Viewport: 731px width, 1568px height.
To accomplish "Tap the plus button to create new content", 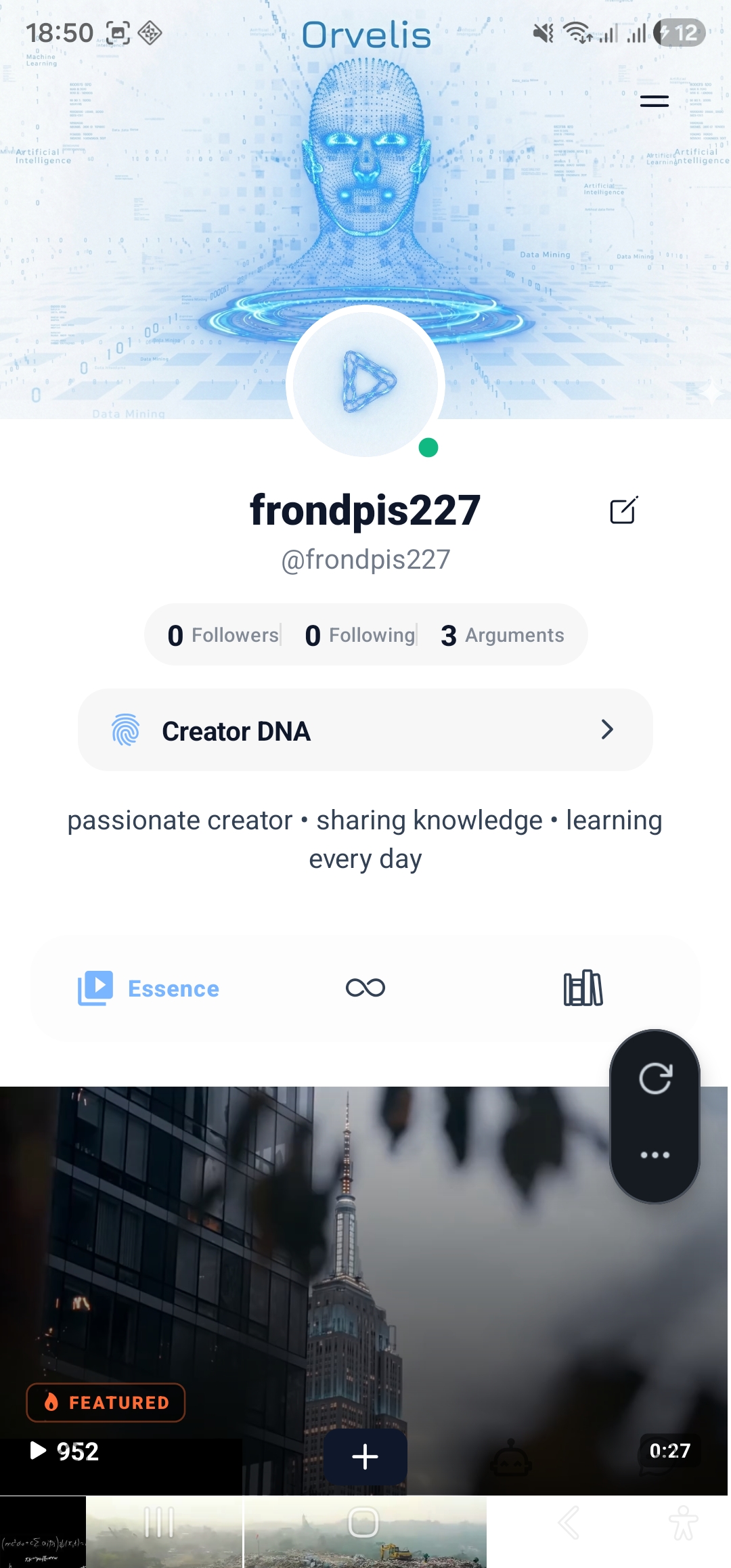I will pyautogui.click(x=365, y=1456).
